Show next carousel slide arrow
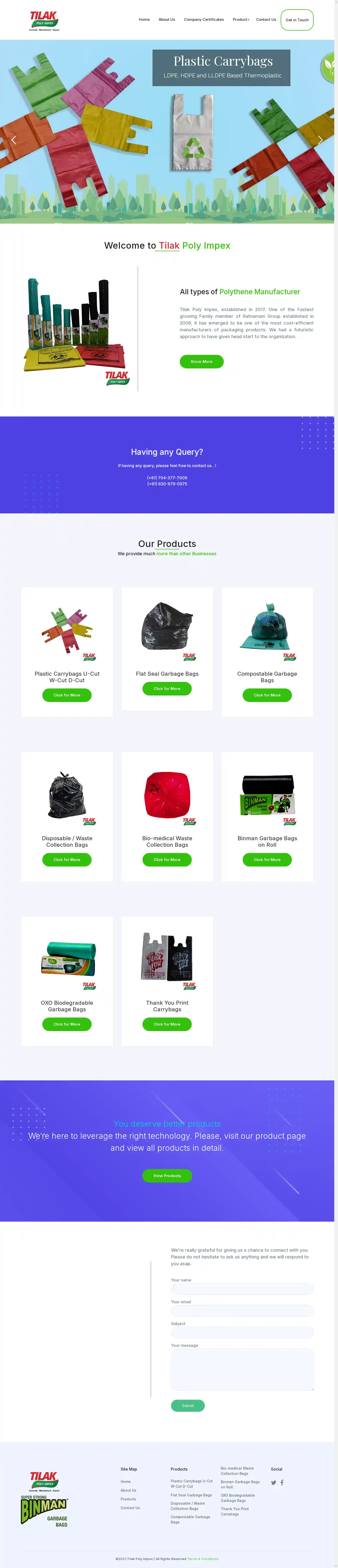 (320, 140)
